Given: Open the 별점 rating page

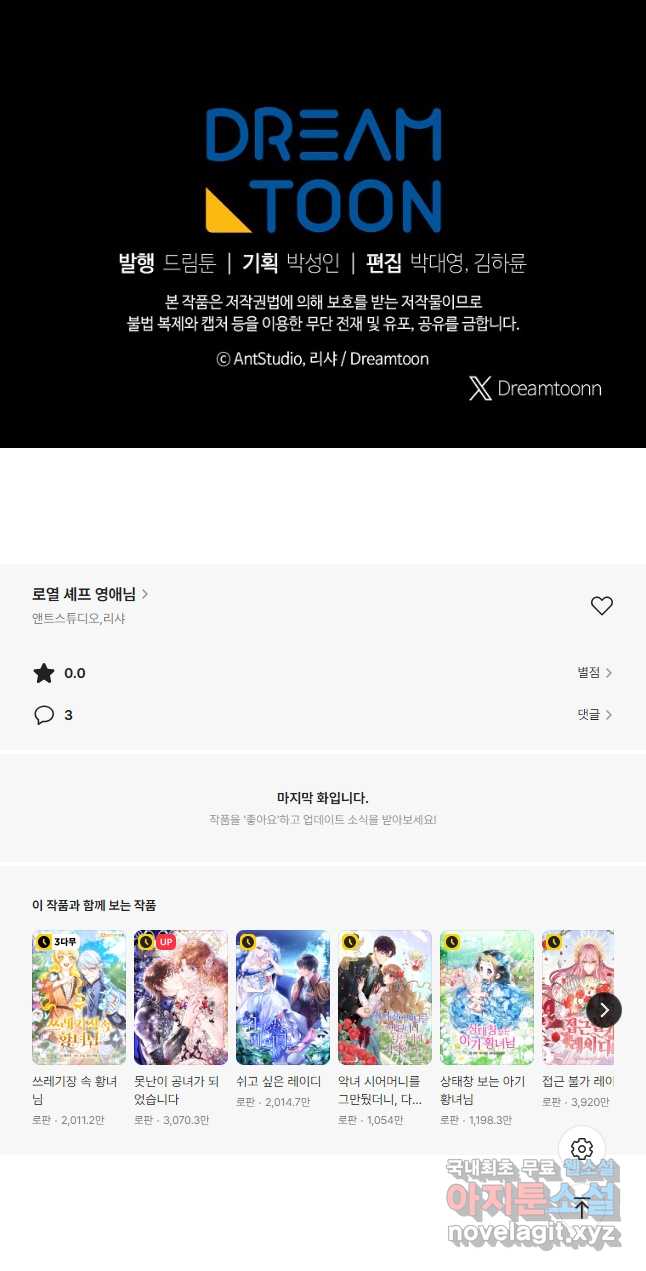Looking at the screenshot, I should point(594,673).
